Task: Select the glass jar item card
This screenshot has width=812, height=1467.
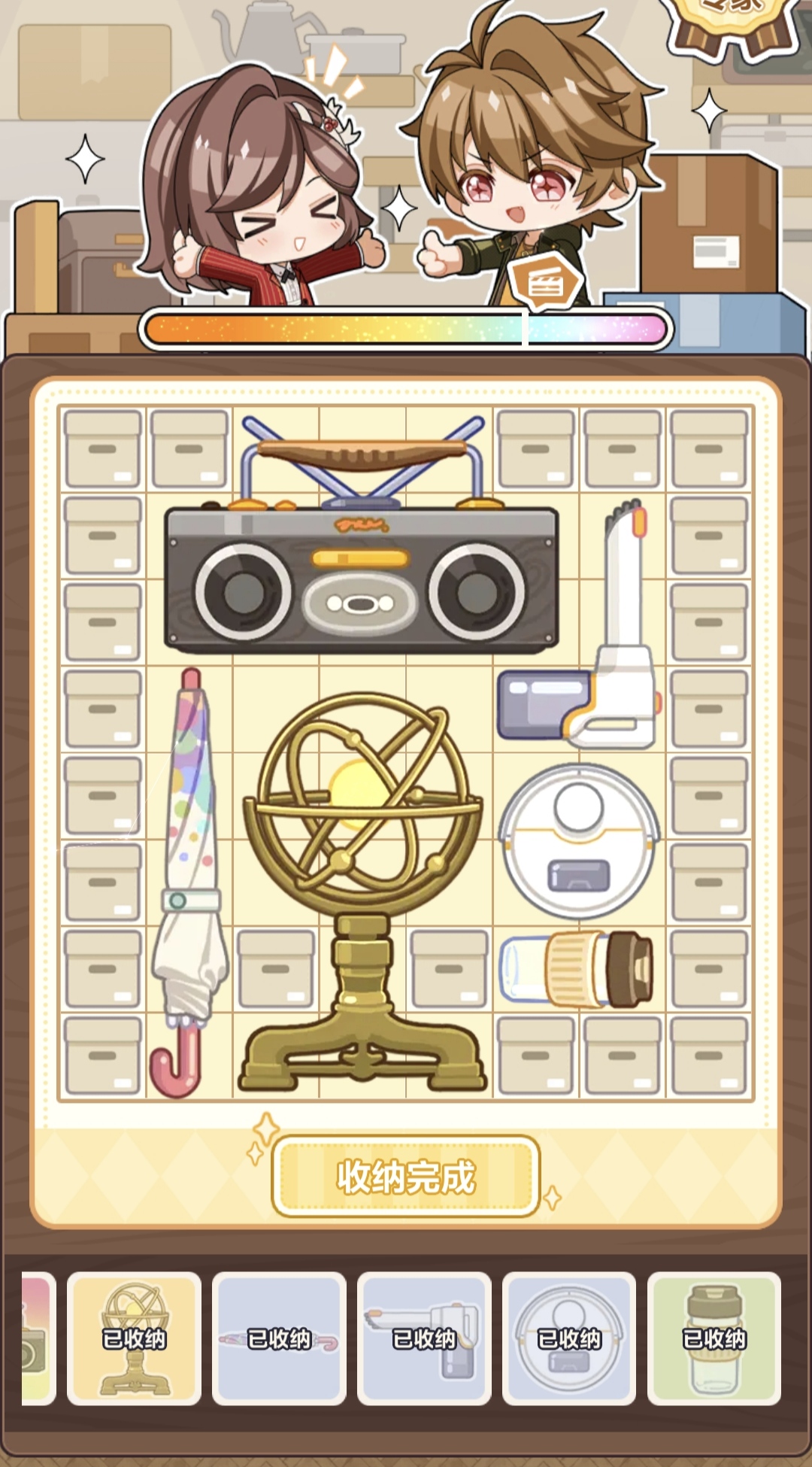Action: click(714, 1338)
